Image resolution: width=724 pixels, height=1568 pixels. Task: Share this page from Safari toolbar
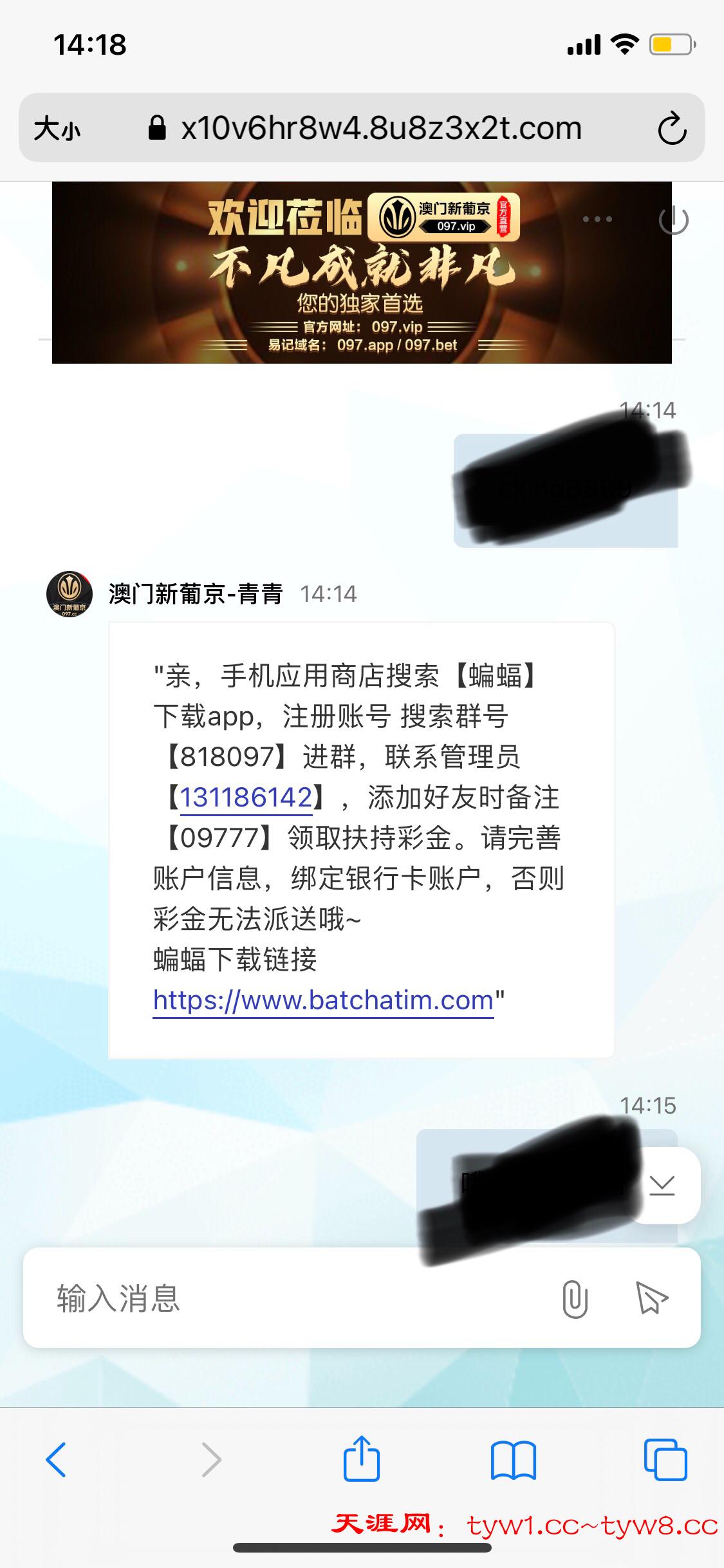tap(362, 1459)
